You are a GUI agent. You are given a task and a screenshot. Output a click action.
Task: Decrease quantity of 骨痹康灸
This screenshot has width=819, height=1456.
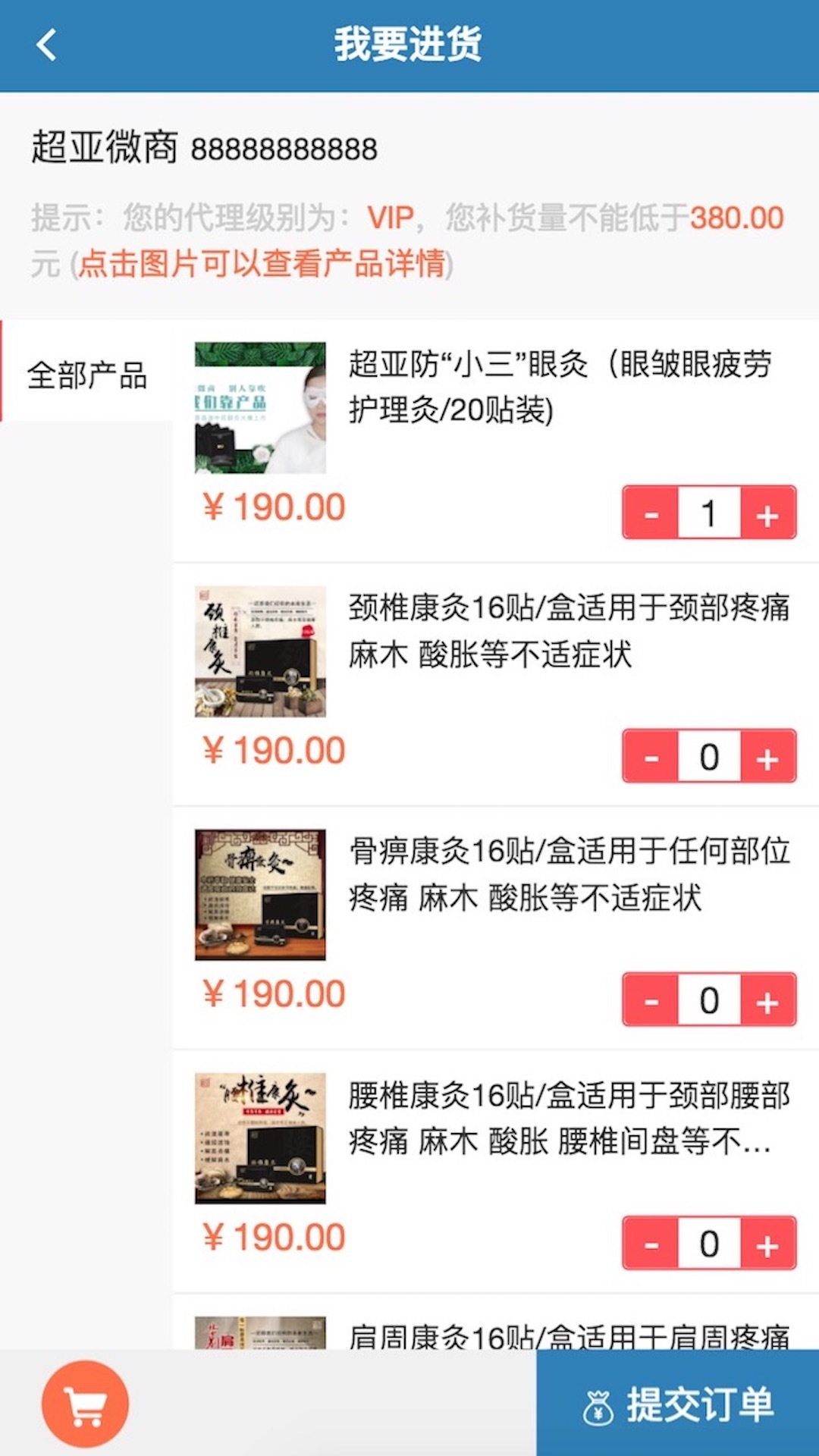click(651, 1000)
